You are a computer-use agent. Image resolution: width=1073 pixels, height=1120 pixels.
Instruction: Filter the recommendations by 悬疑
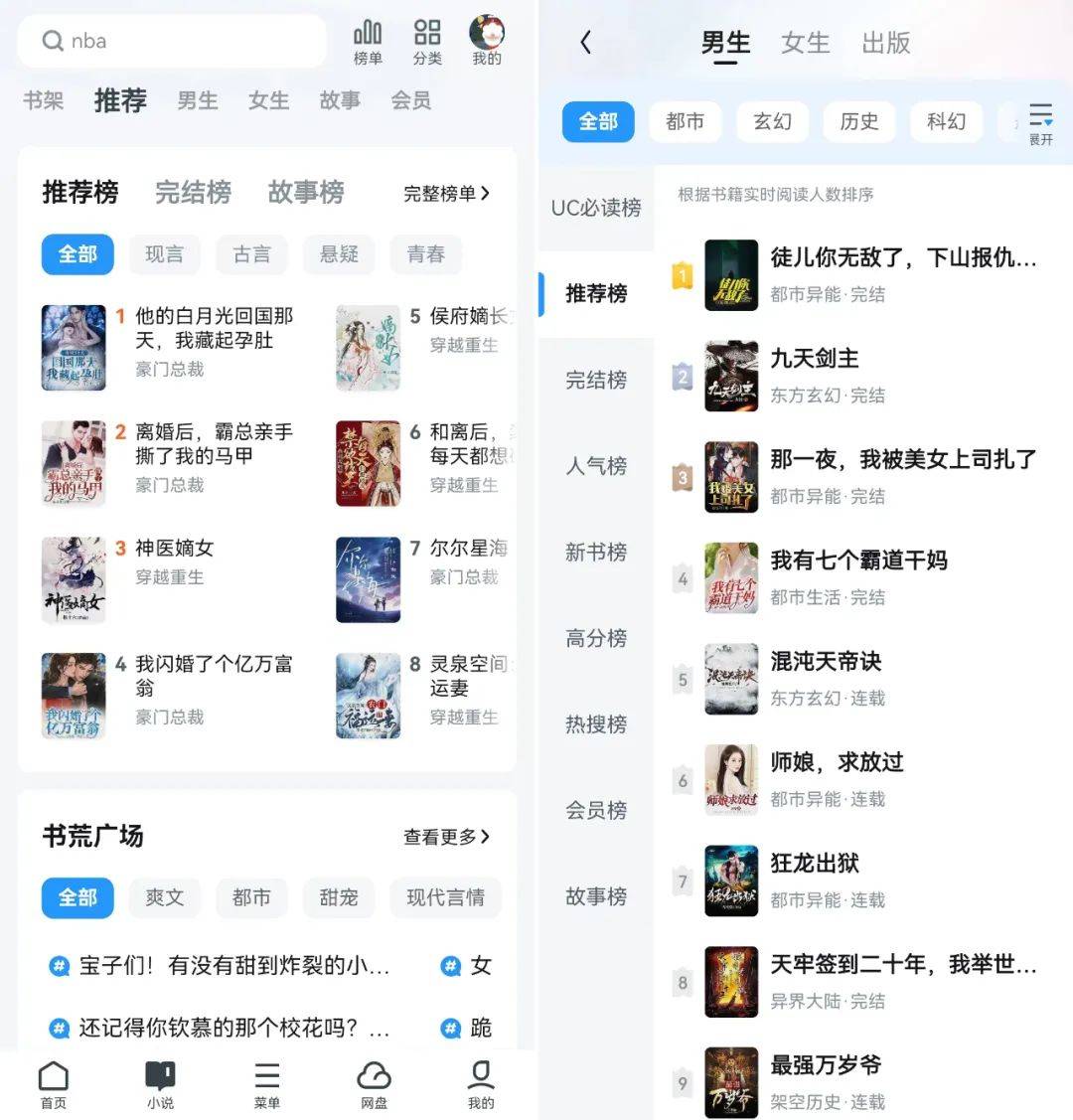coord(339,254)
